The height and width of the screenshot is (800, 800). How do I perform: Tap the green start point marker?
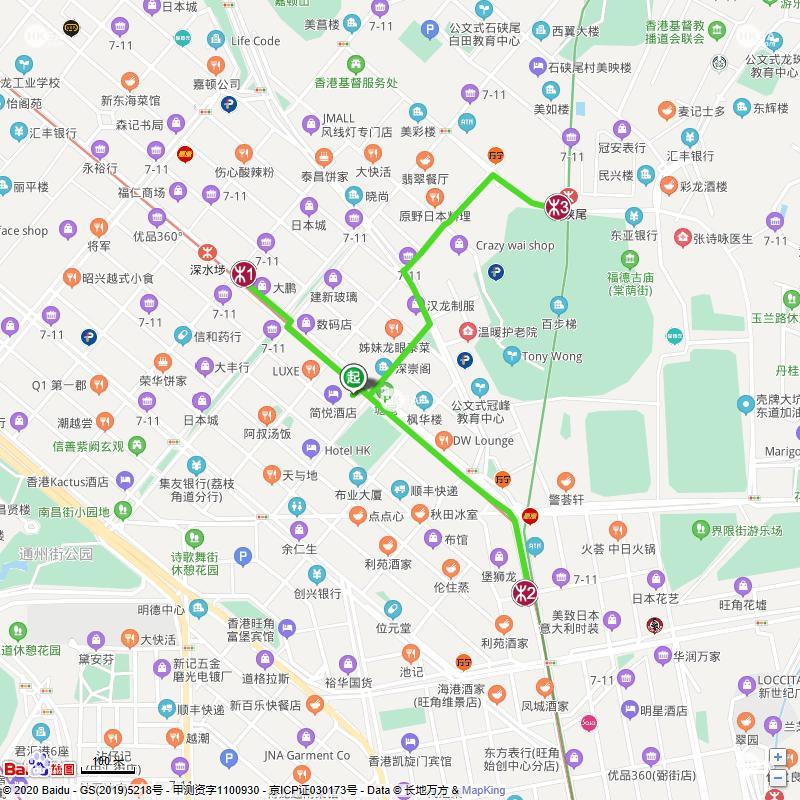tap(352, 377)
